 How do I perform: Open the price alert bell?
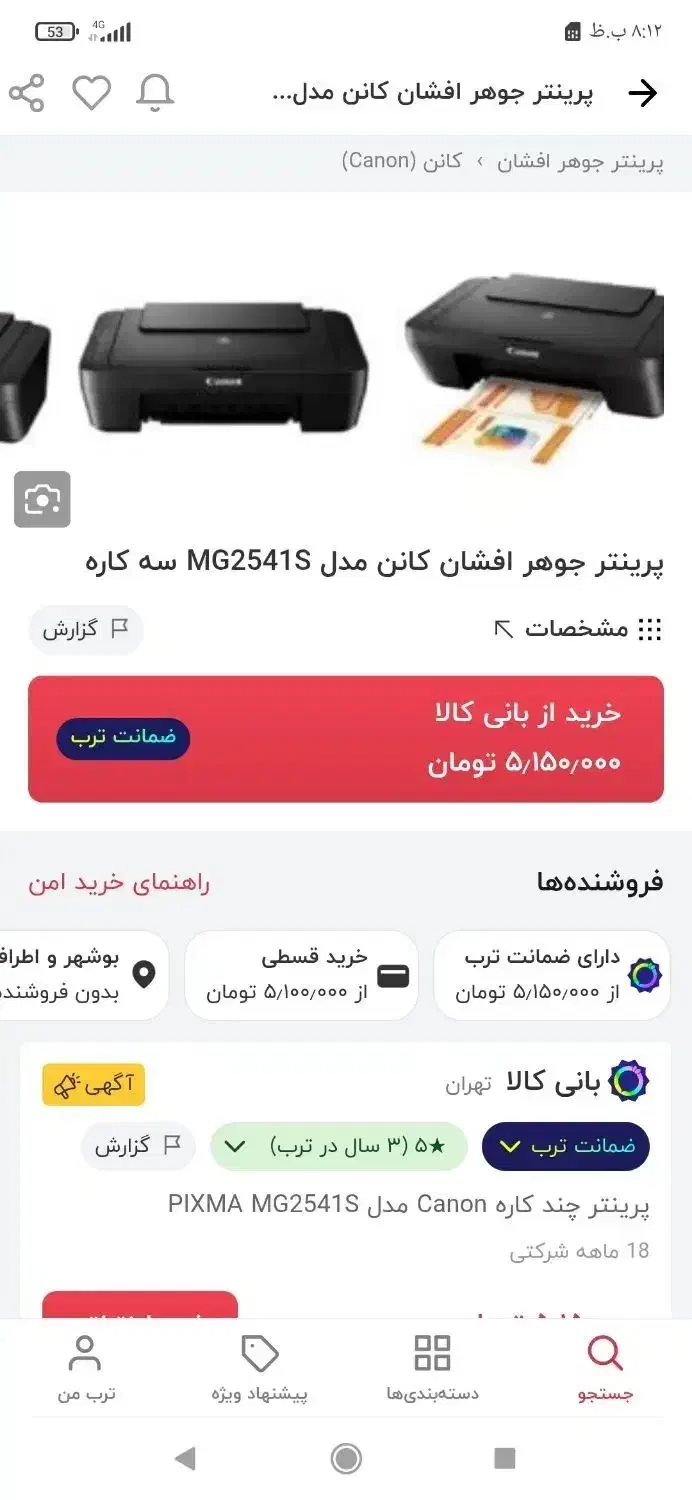pos(155,93)
